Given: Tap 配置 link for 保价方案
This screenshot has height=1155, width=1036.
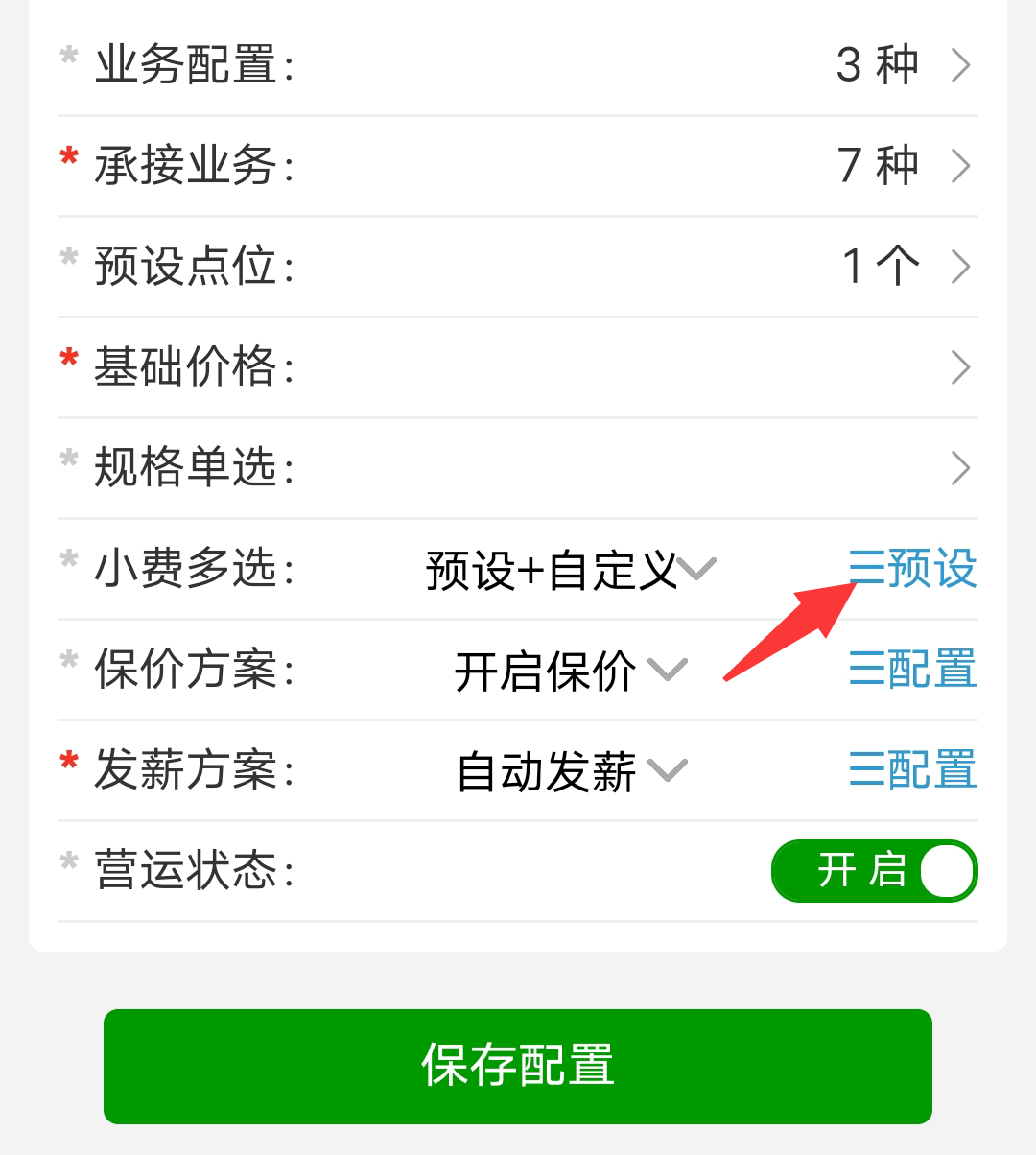Looking at the screenshot, I should pyautogui.click(x=912, y=670).
